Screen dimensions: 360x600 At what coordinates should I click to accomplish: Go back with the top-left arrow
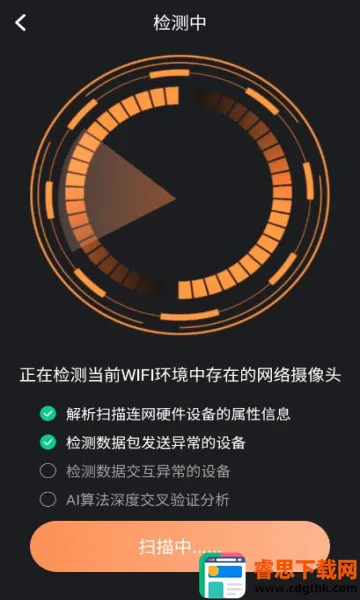click(20, 23)
